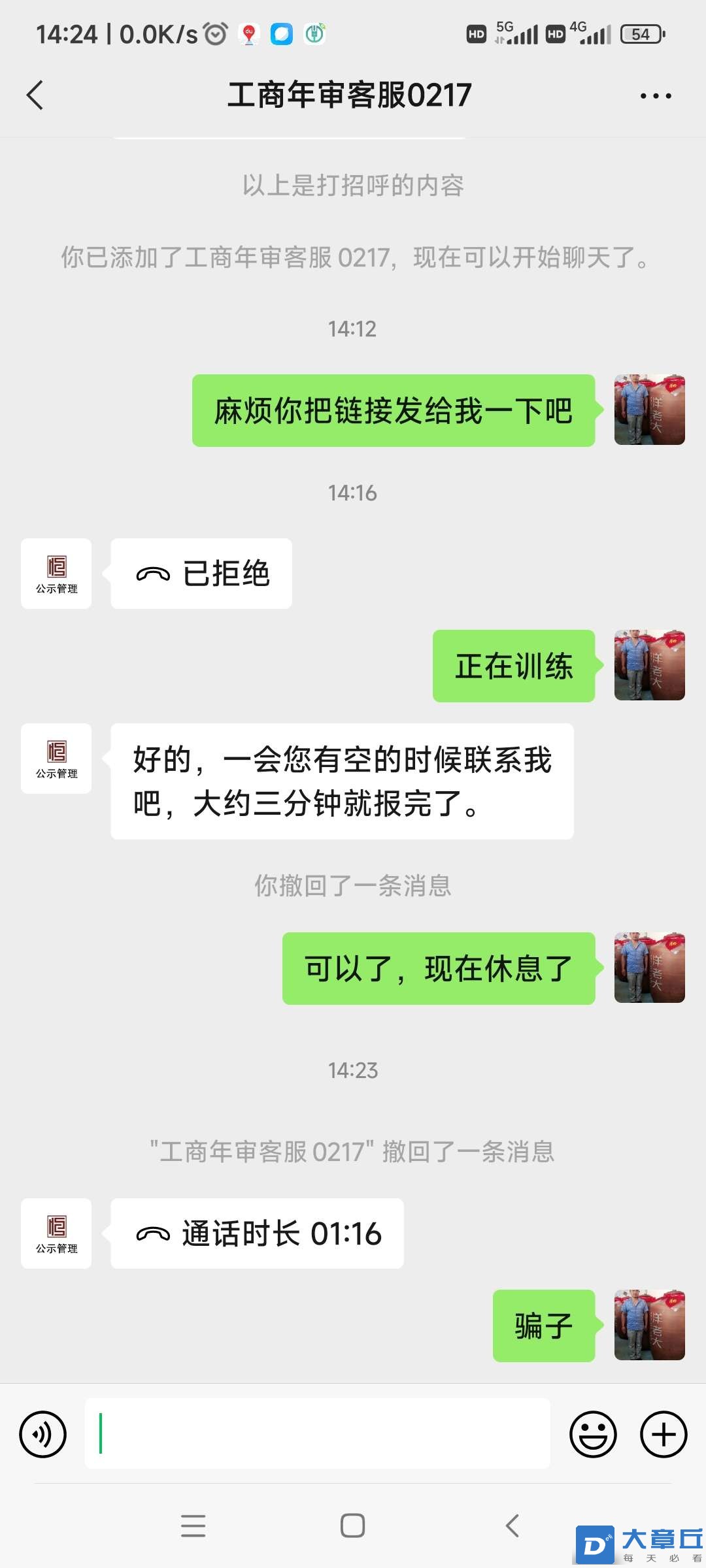Tap the 通话时长 01:16 call record
The height and width of the screenshot is (1568, 706).
(x=257, y=1233)
